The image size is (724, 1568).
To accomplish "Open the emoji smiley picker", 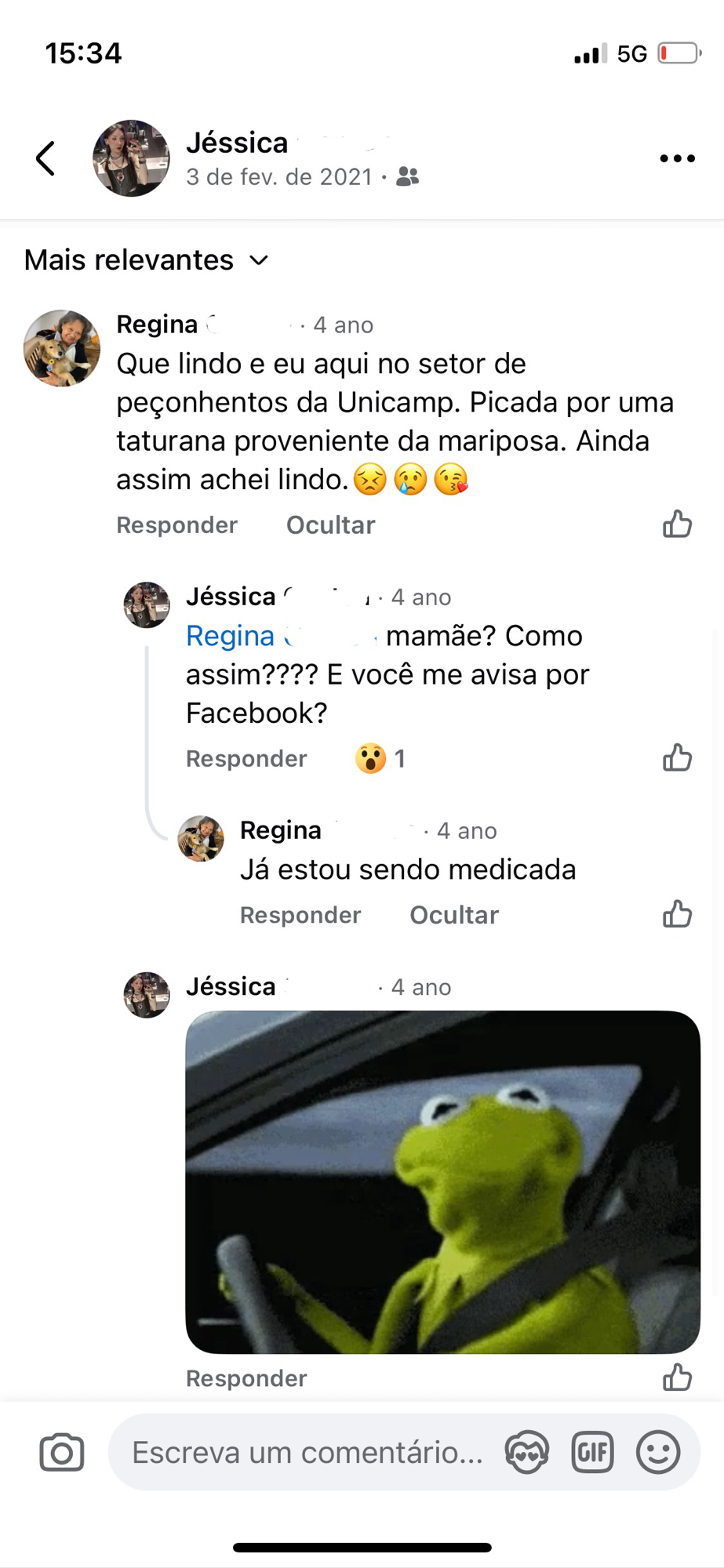I will click(x=657, y=1453).
